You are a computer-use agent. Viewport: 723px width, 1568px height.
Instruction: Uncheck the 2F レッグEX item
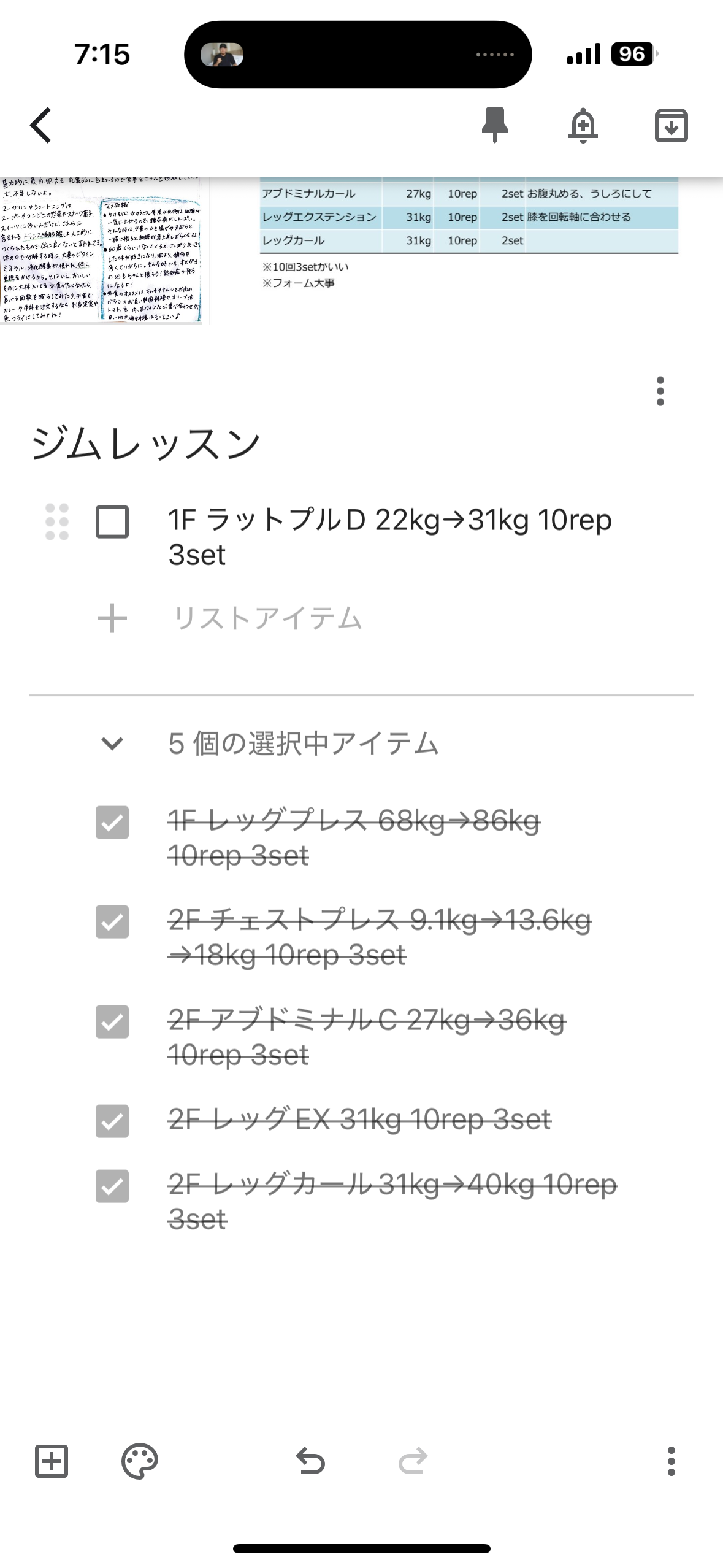[112, 1121]
